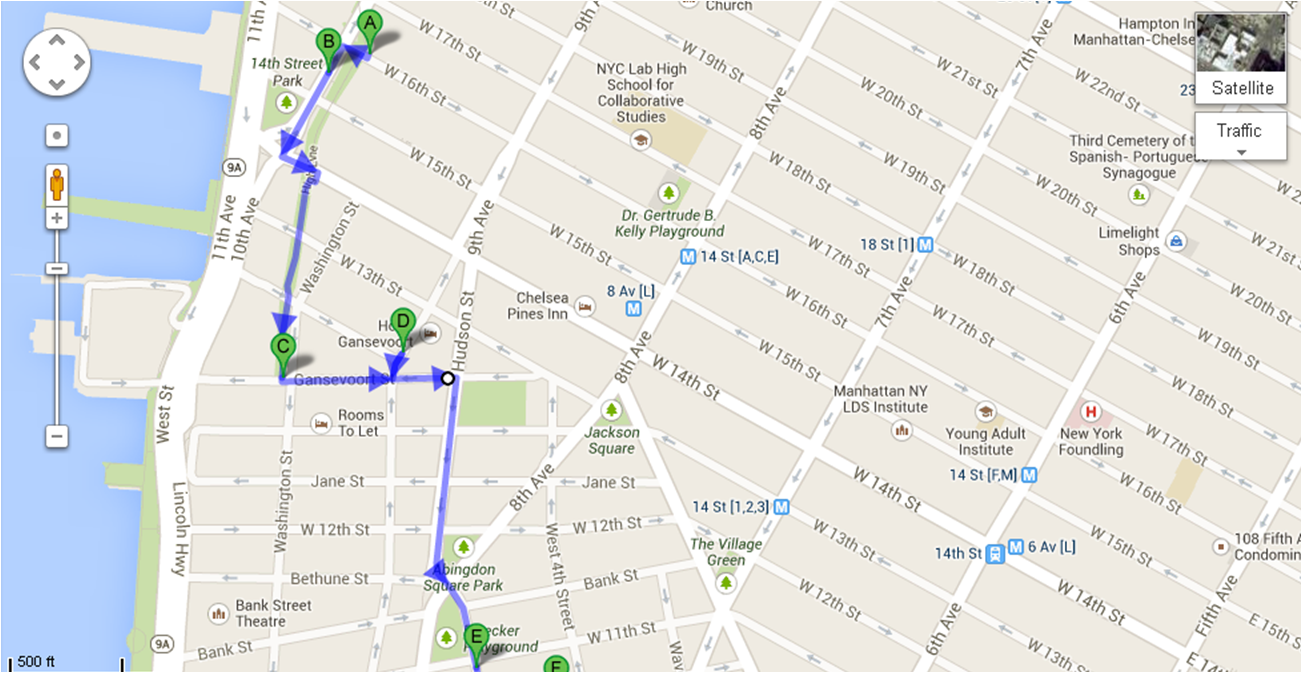Zoom out with the bottom minus button
The width and height of the screenshot is (1302, 673).
point(57,437)
